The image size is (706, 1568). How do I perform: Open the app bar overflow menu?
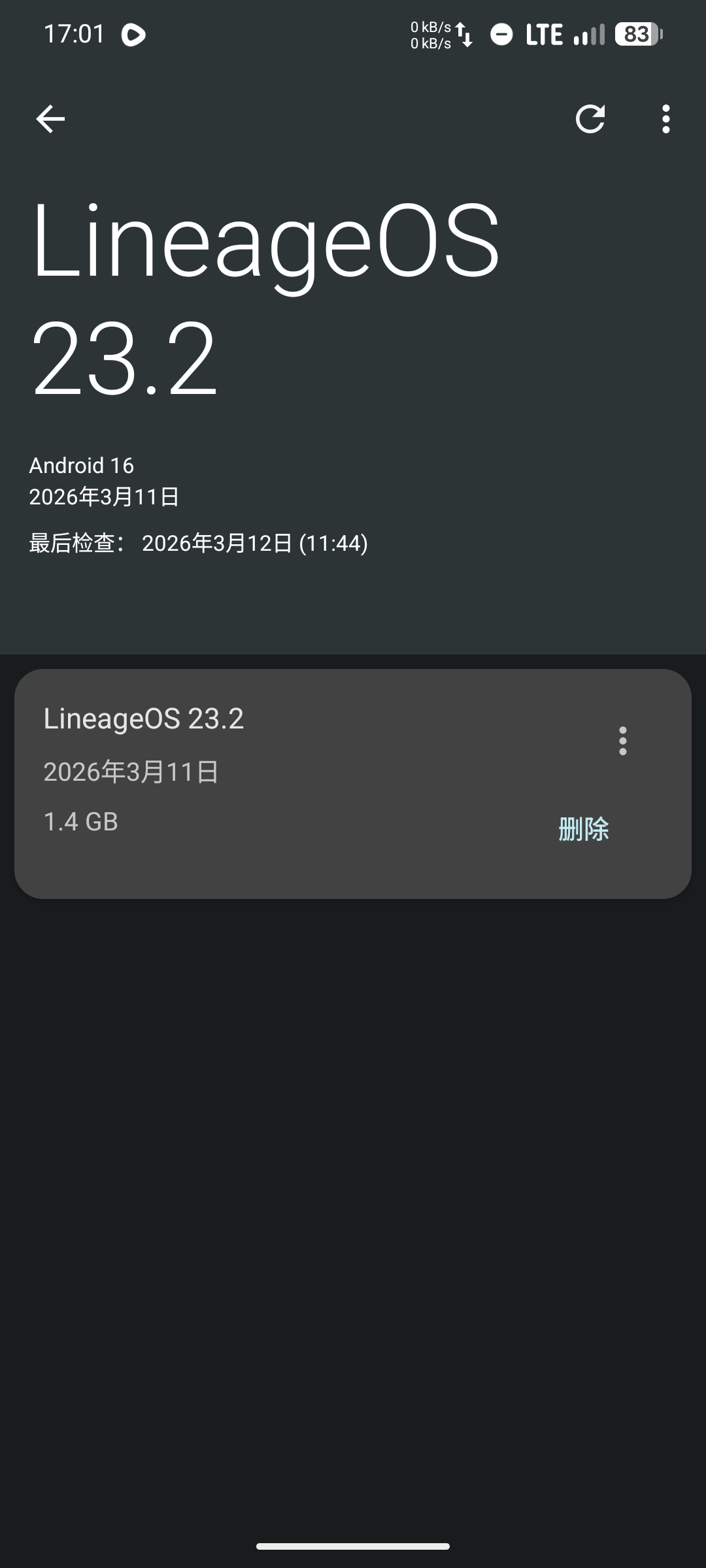[x=665, y=119]
